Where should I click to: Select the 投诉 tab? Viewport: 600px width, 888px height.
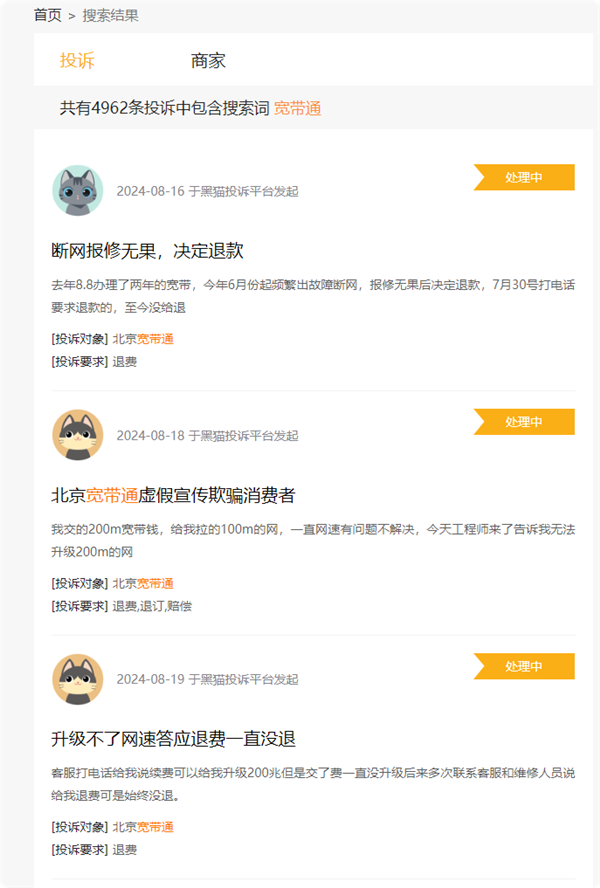[x=77, y=61]
